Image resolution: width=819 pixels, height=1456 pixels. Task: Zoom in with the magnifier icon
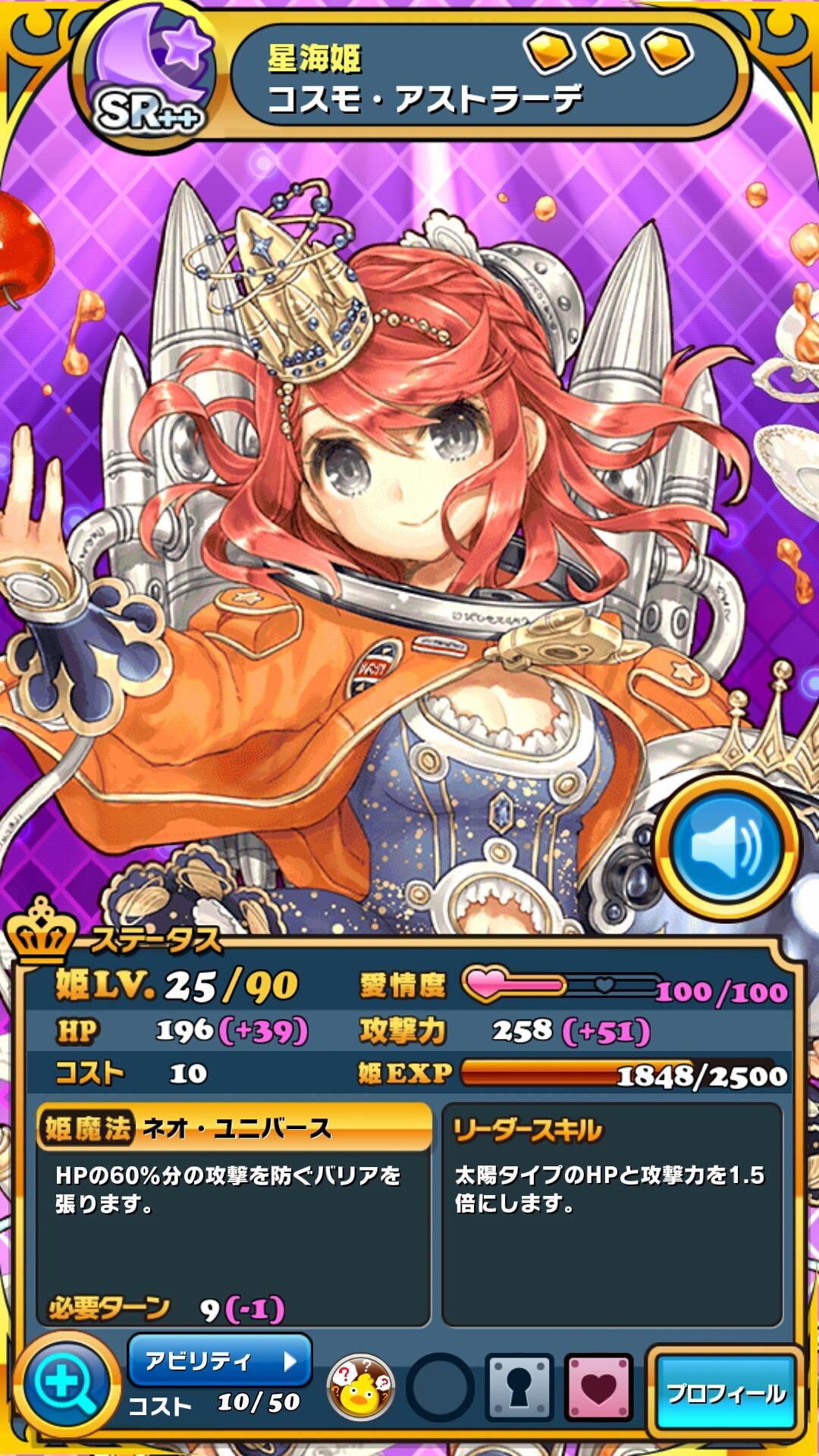(67, 1385)
